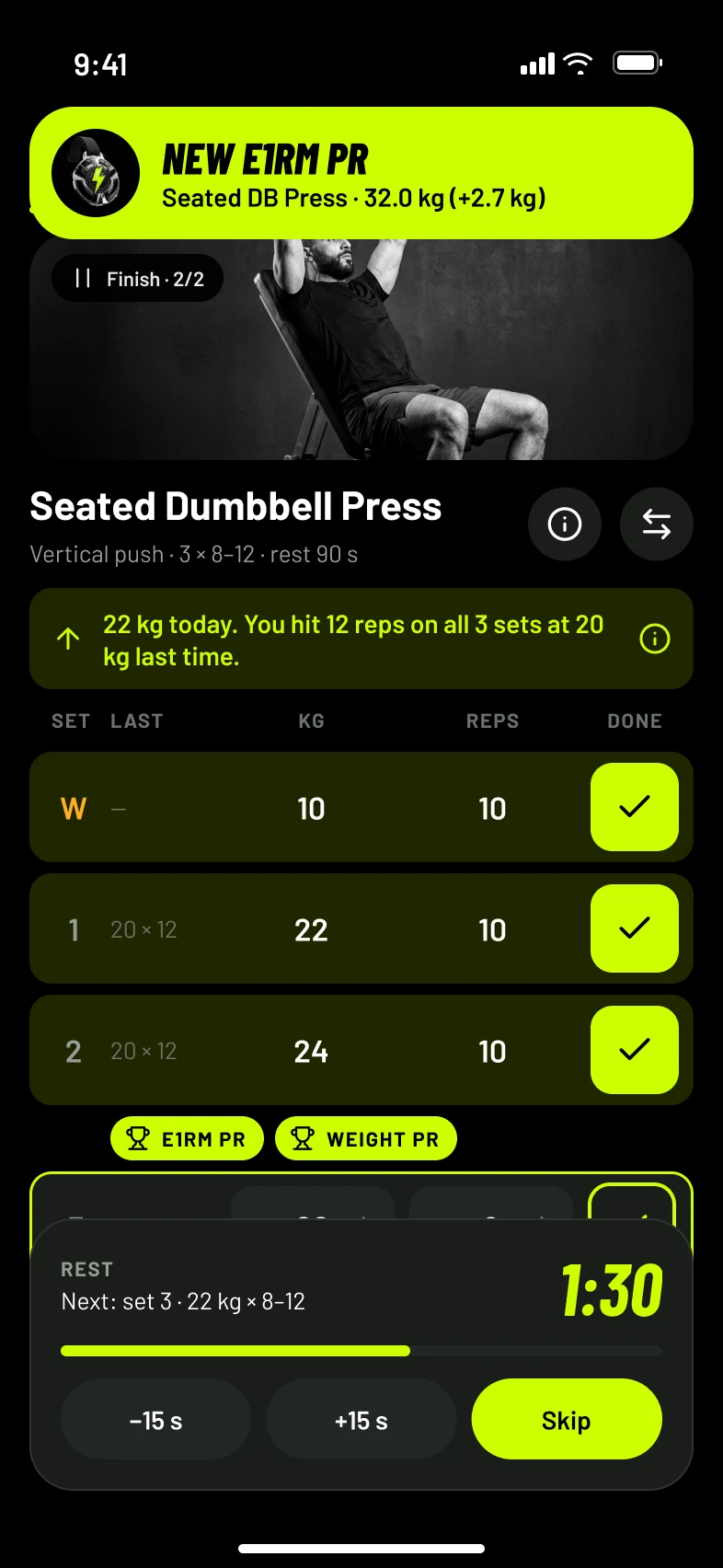
Task: Swap the exercise with the arrows icon
Action: click(657, 525)
